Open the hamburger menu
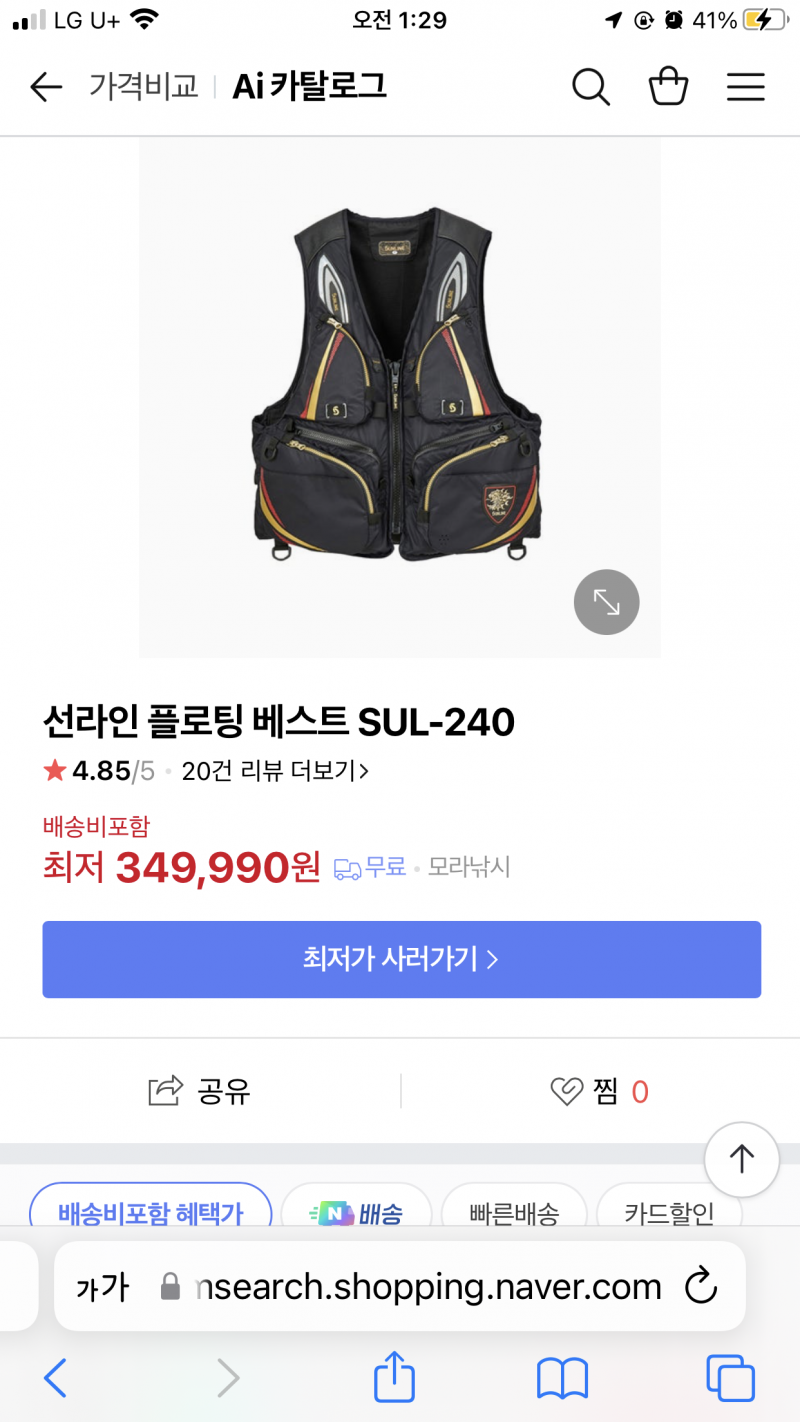800x1422 pixels. pos(745,87)
